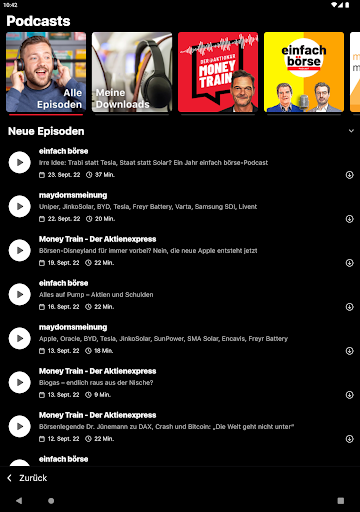Image resolution: width=360 pixels, height=512 pixels.
Task: Play the Money Train Börsen-Disneyland episode
Action: click(x=20, y=250)
